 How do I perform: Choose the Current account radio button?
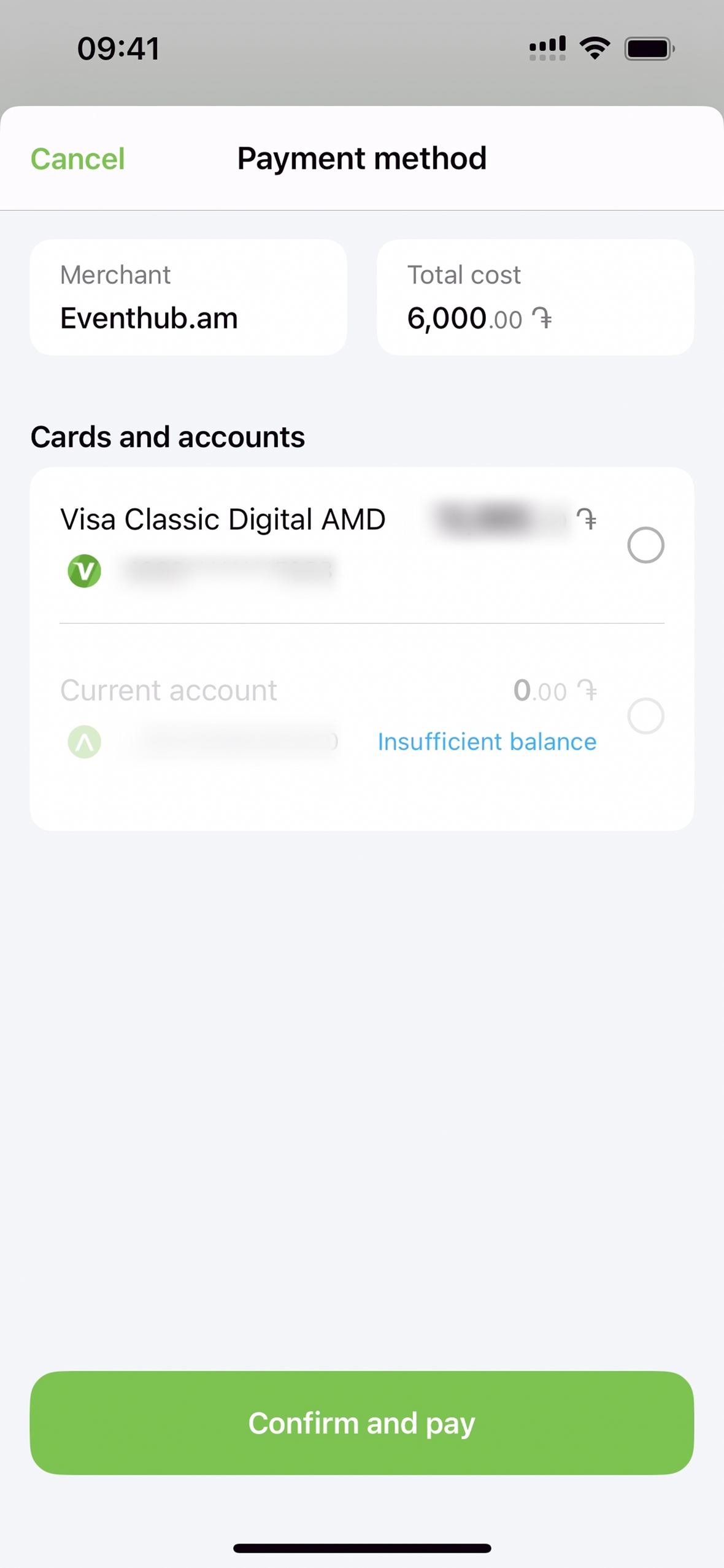click(x=645, y=716)
